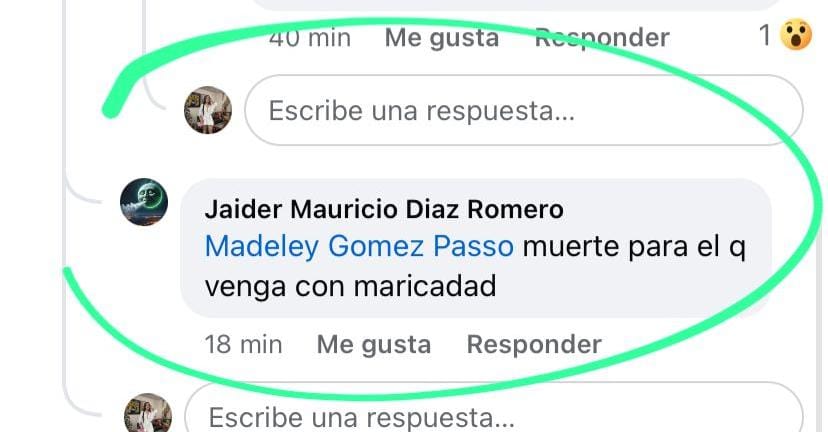The height and width of the screenshot is (432, 828).
Task: Tap the first 'Escribe una respuesta' field
Action: point(522,110)
